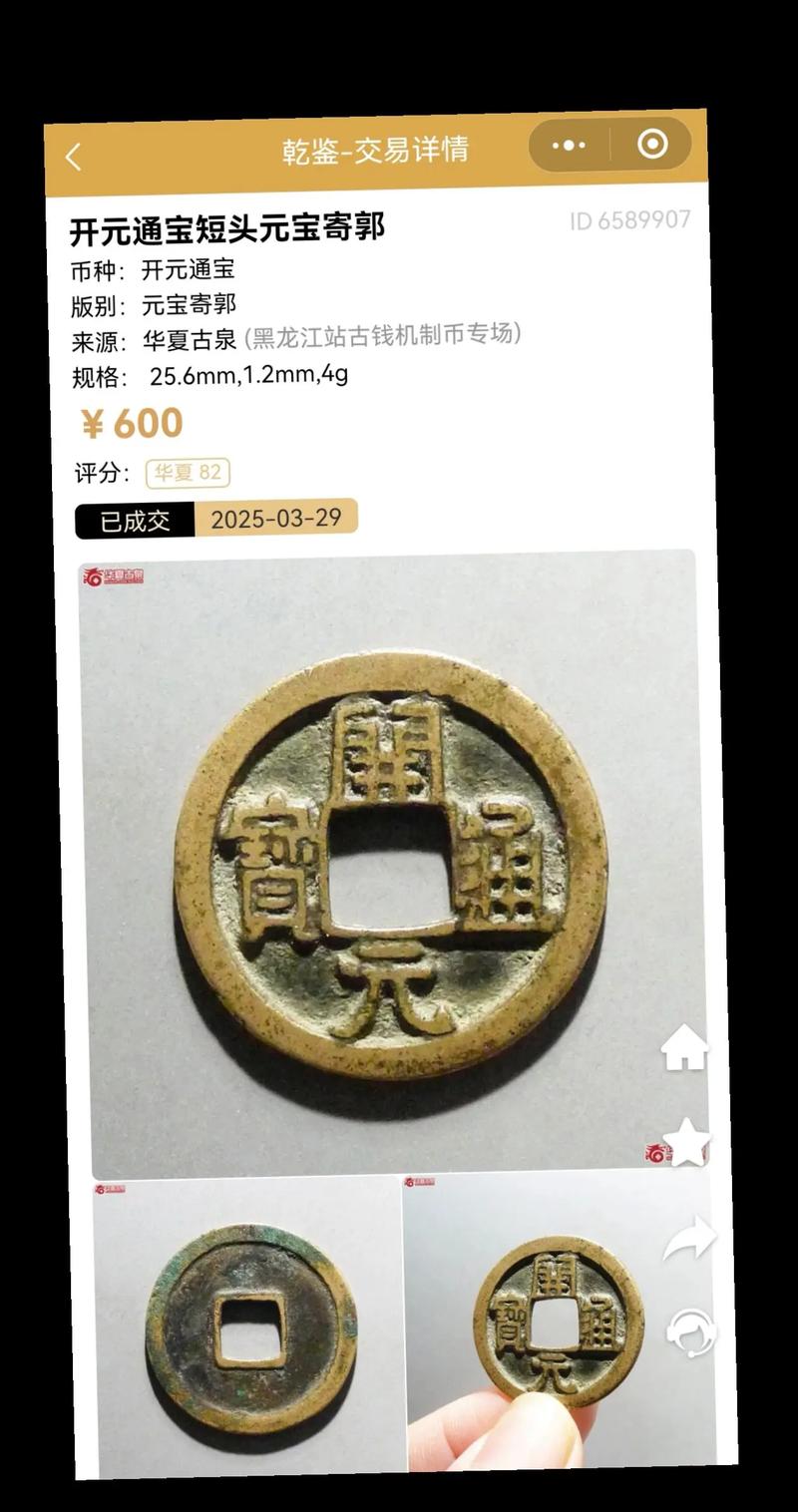Open the large coin front photo

[389, 863]
